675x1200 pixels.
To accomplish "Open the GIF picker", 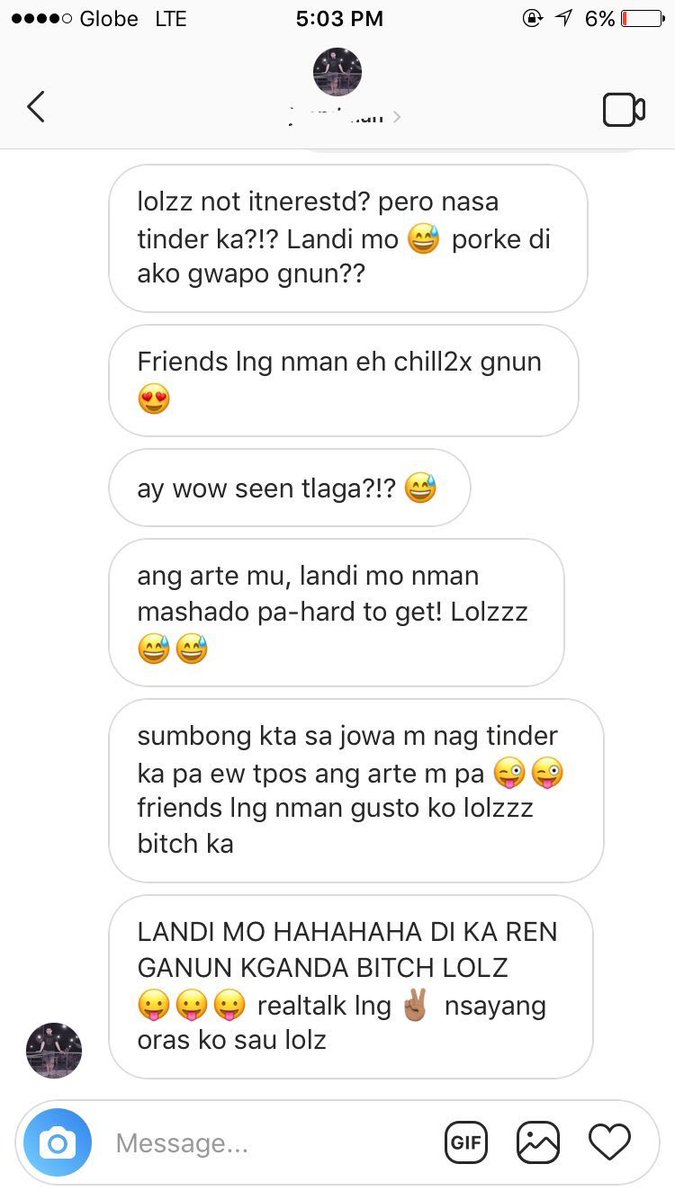I will (466, 1142).
